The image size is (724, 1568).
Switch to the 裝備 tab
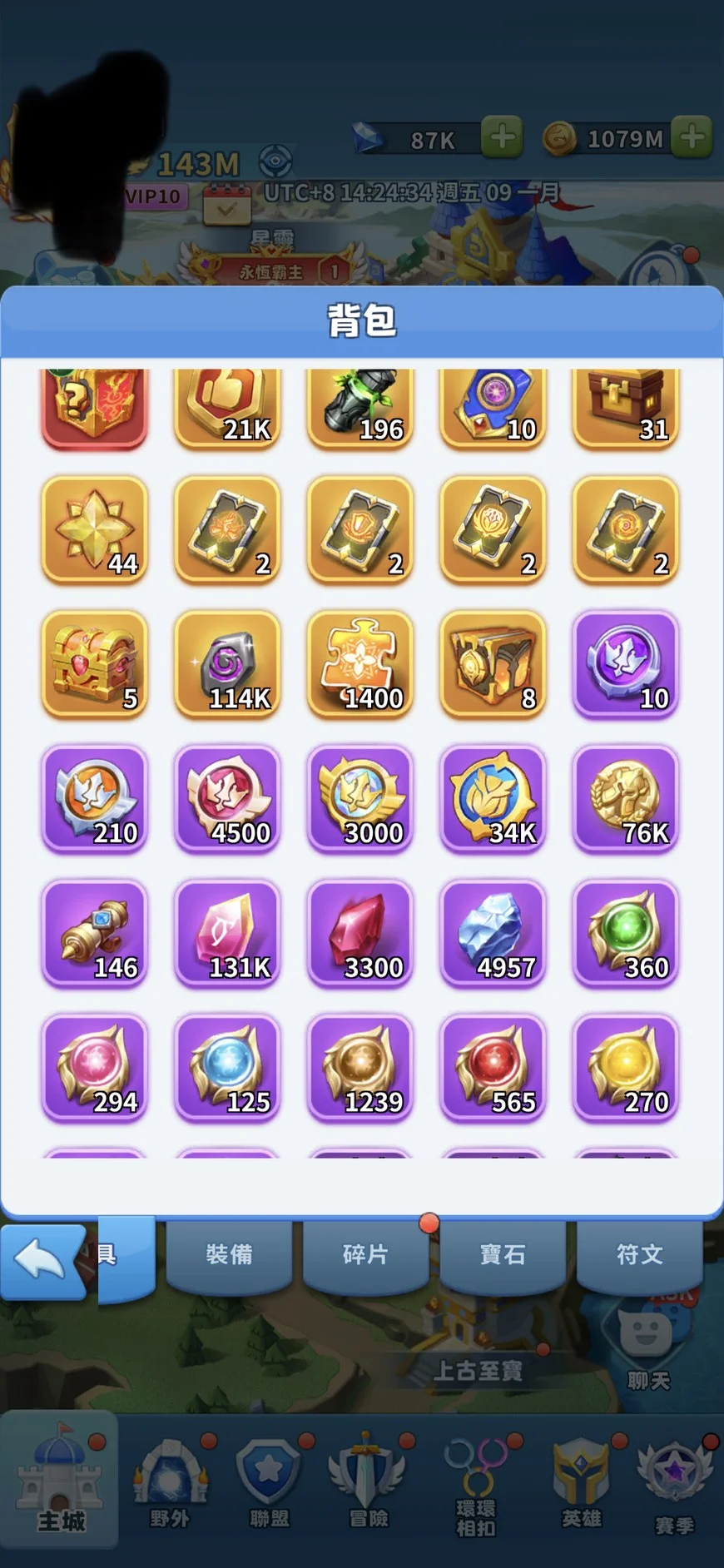(x=229, y=1254)
